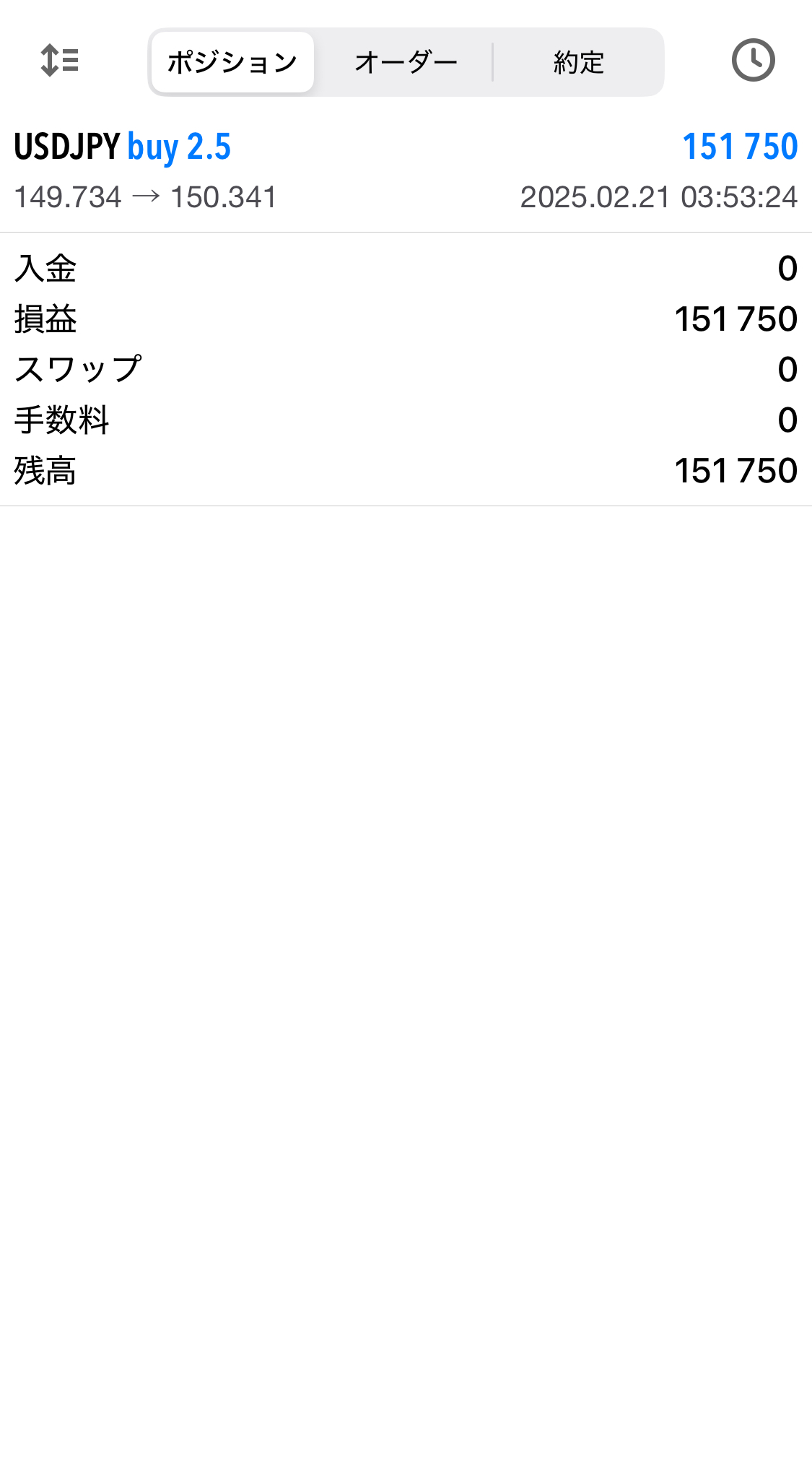812x1461 pixels.
Task: Switch to the 約定 tab
Action: (578, 62)
